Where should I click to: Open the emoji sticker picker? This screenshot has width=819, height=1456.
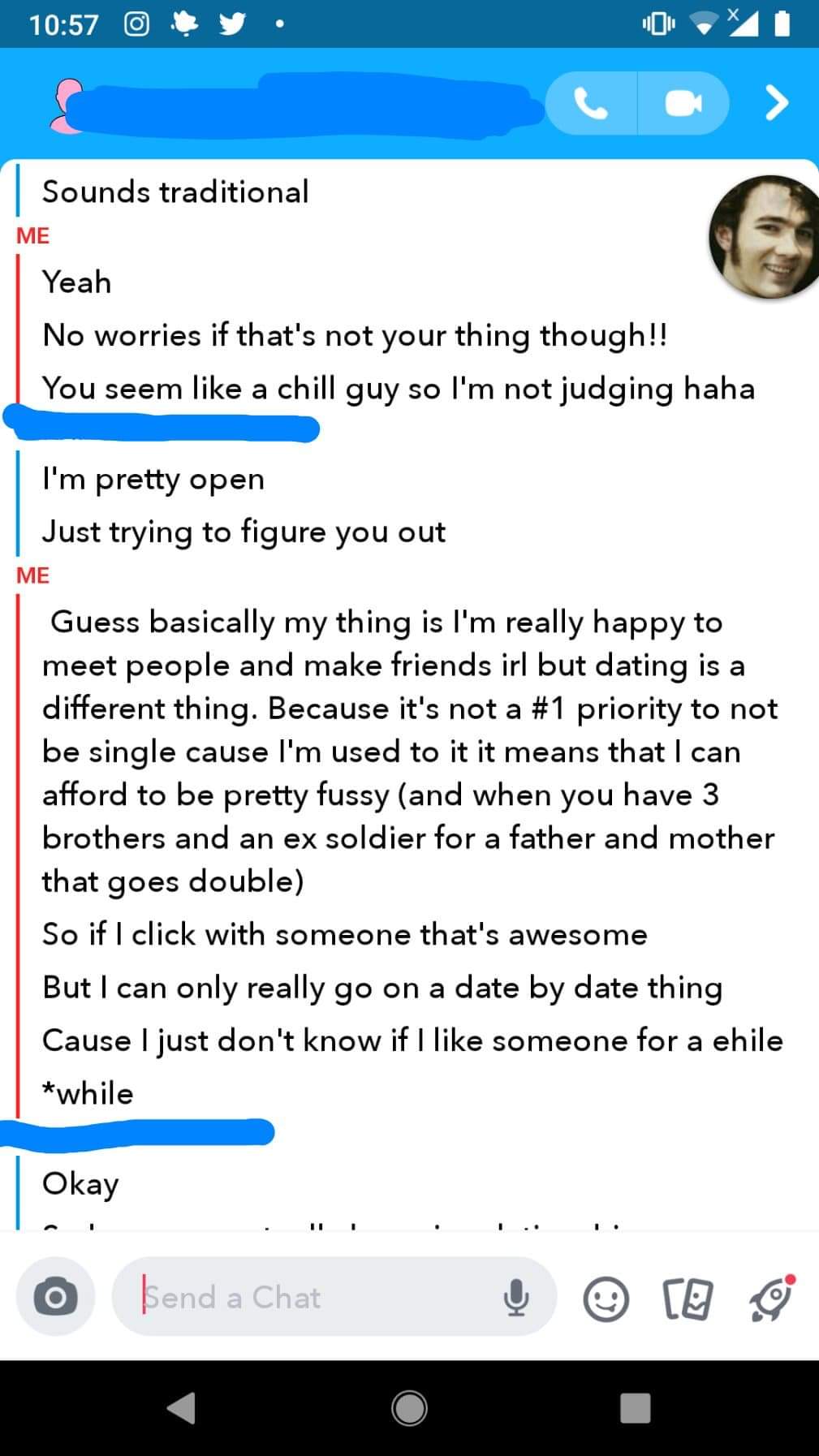pyautogui.click(x=606, y=1299)
